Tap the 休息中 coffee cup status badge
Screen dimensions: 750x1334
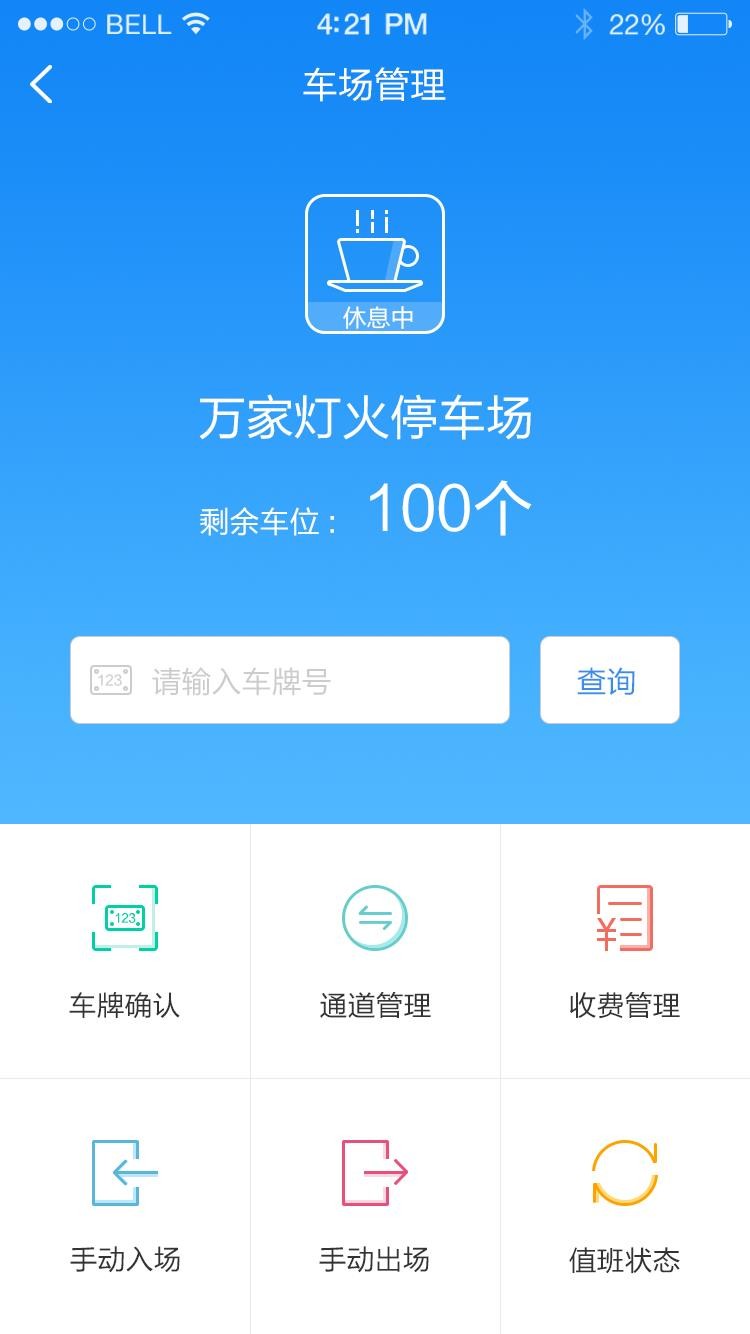pos(375,263)
